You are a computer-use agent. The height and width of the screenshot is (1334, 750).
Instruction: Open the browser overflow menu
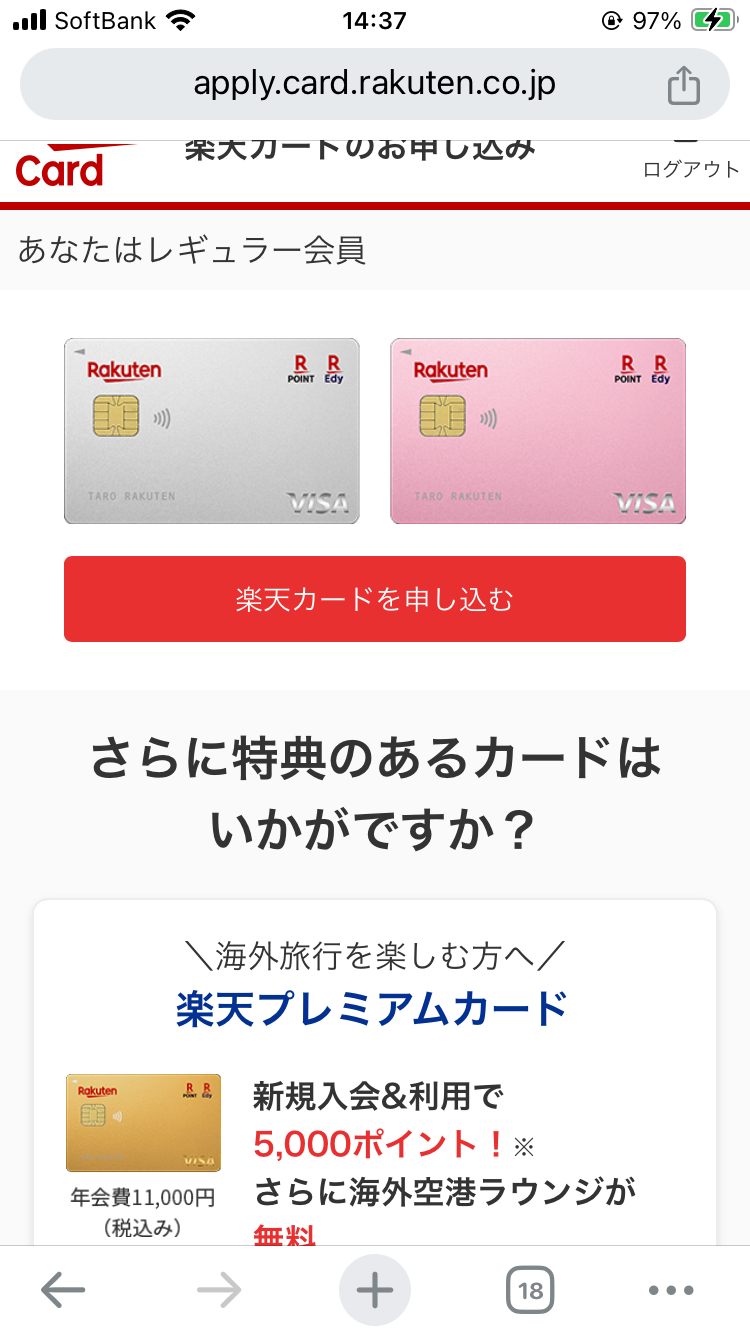(671, 1291)
